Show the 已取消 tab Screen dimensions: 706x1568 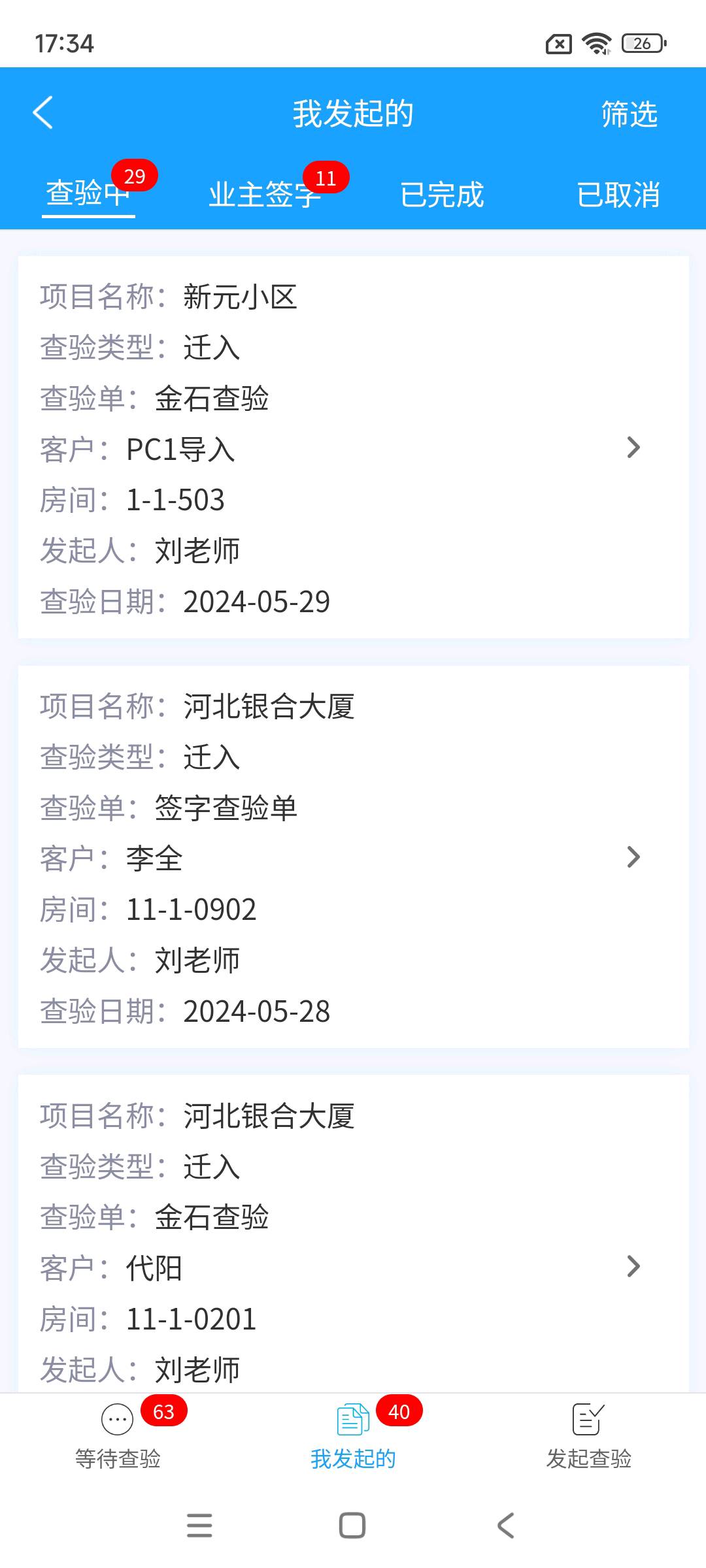(x=618, y=195)
